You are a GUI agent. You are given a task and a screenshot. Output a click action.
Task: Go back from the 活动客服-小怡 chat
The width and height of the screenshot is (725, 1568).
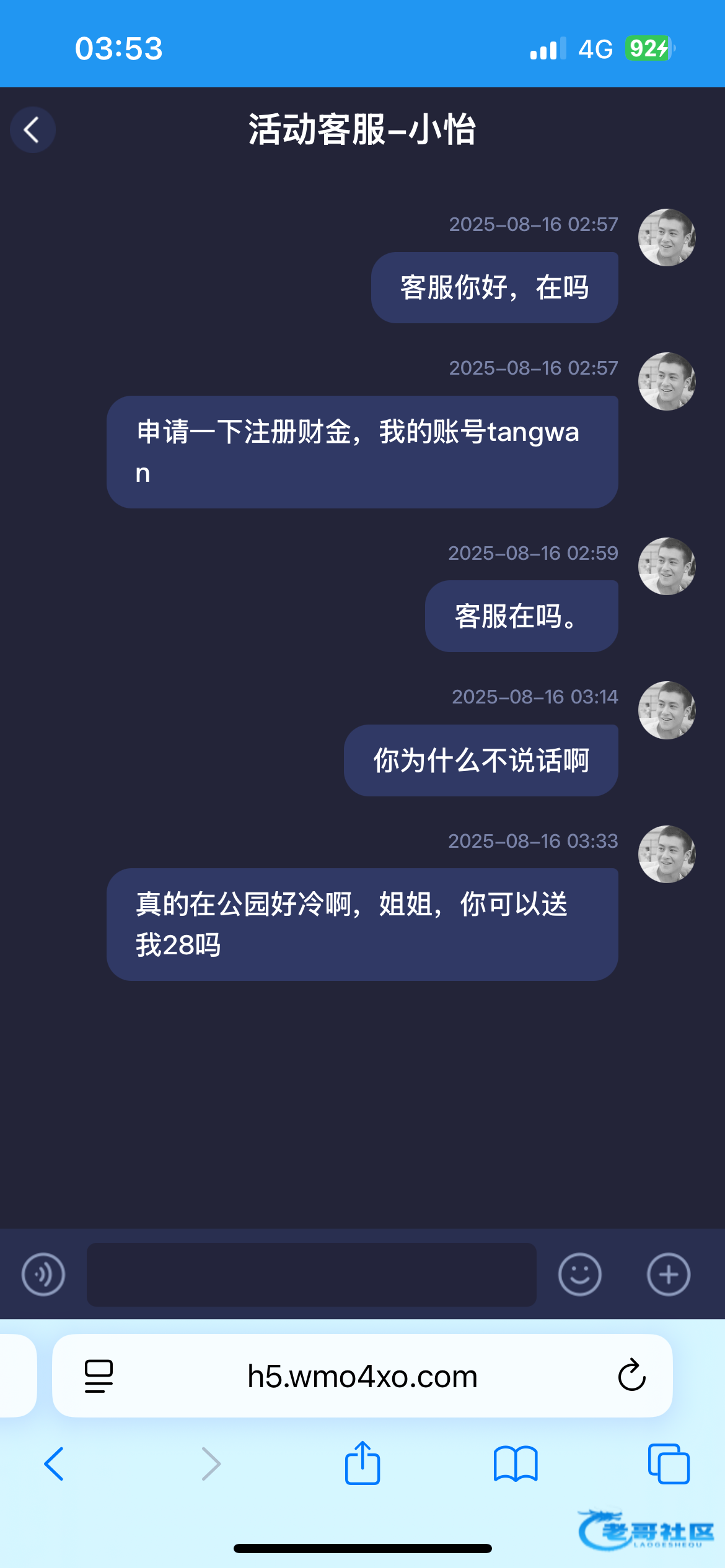(33, 130)
